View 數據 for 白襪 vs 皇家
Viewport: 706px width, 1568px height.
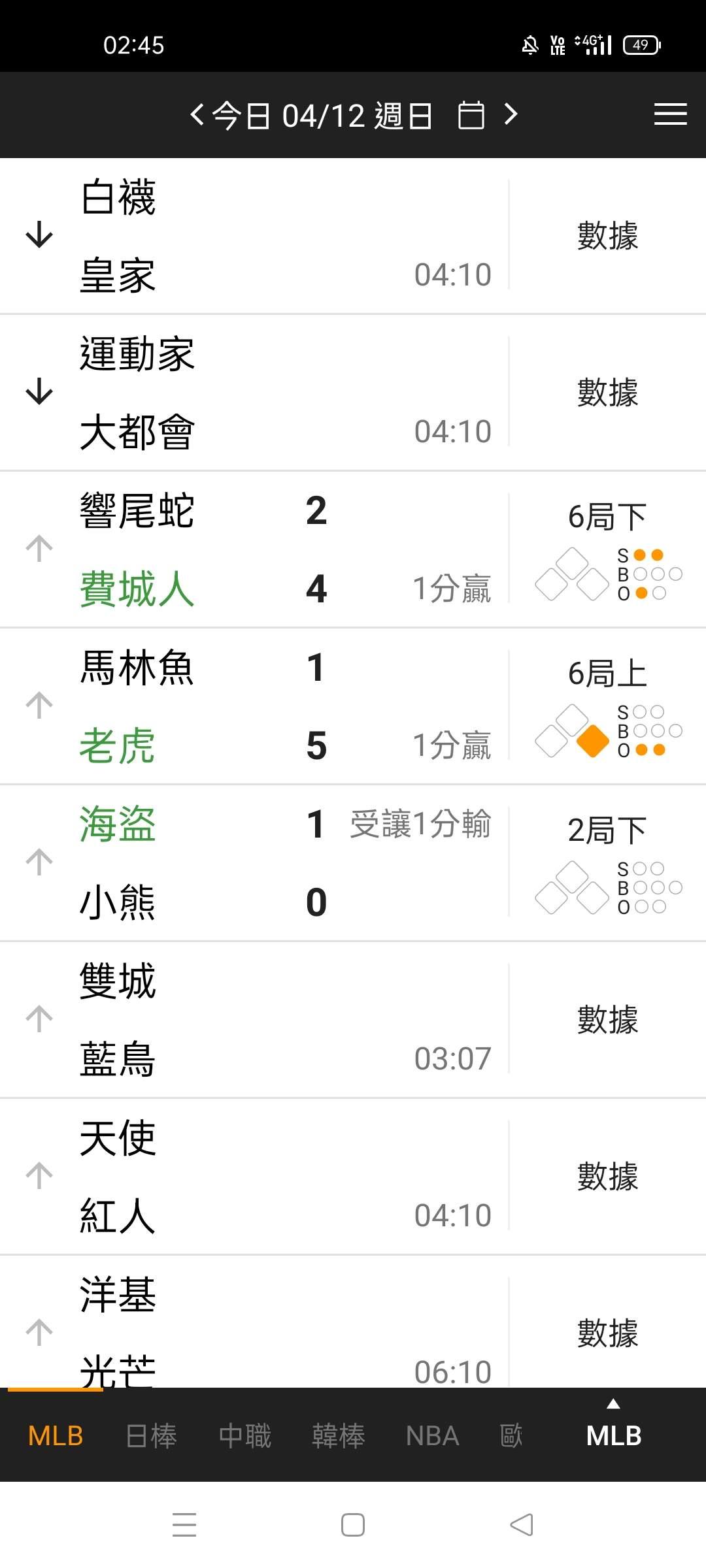pyautogui.click(x=607, y=235)
